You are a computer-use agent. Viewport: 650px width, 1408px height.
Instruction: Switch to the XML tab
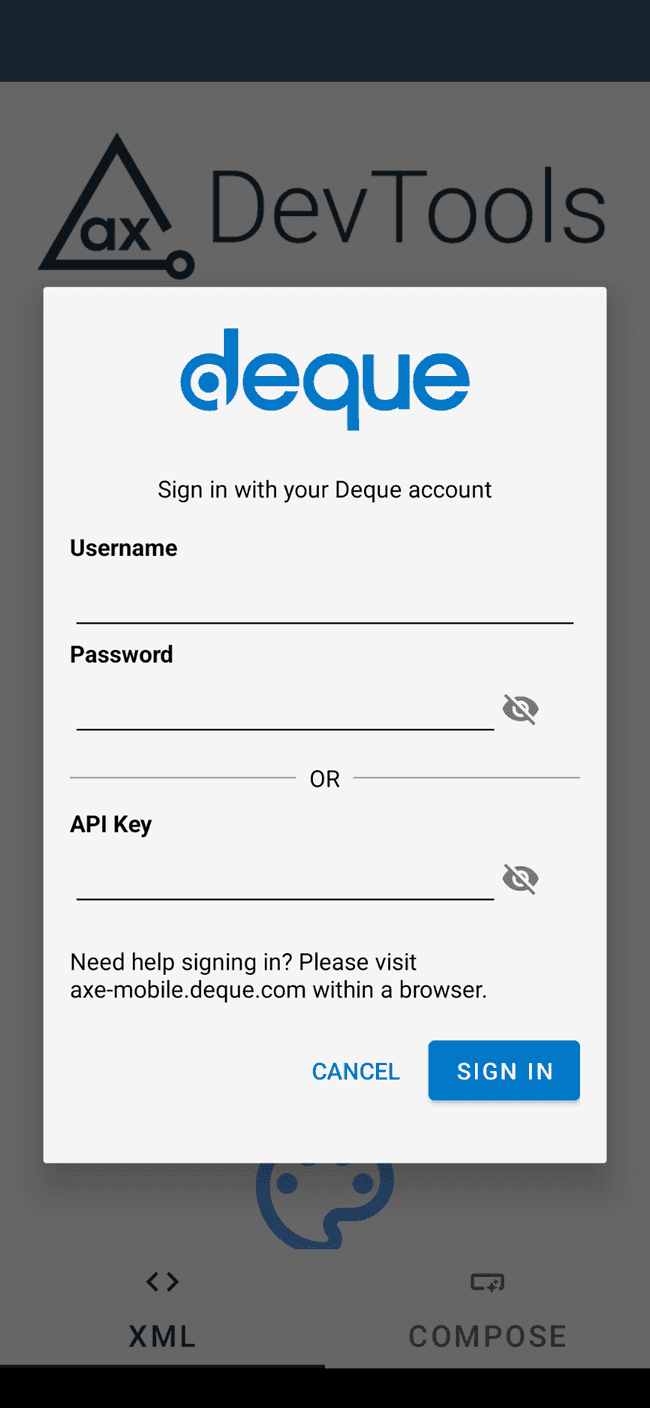162,1312
